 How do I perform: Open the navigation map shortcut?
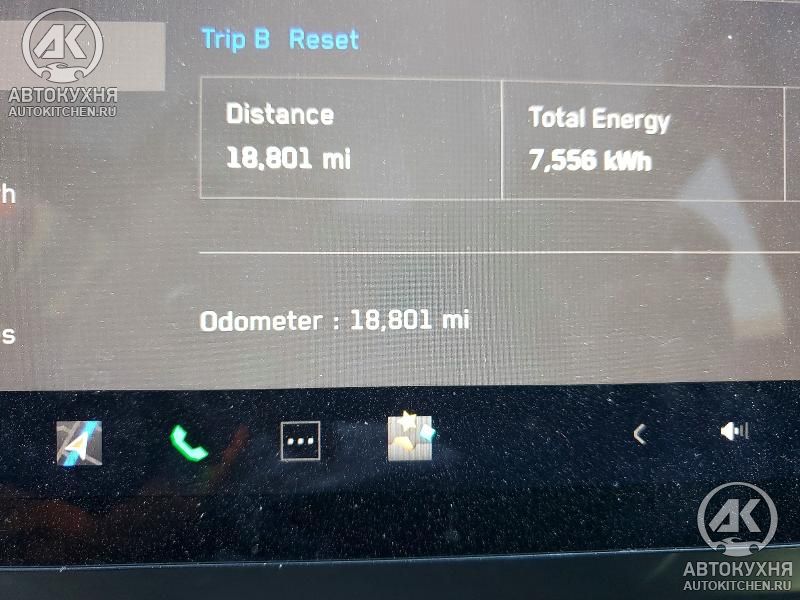pos(79,442)
